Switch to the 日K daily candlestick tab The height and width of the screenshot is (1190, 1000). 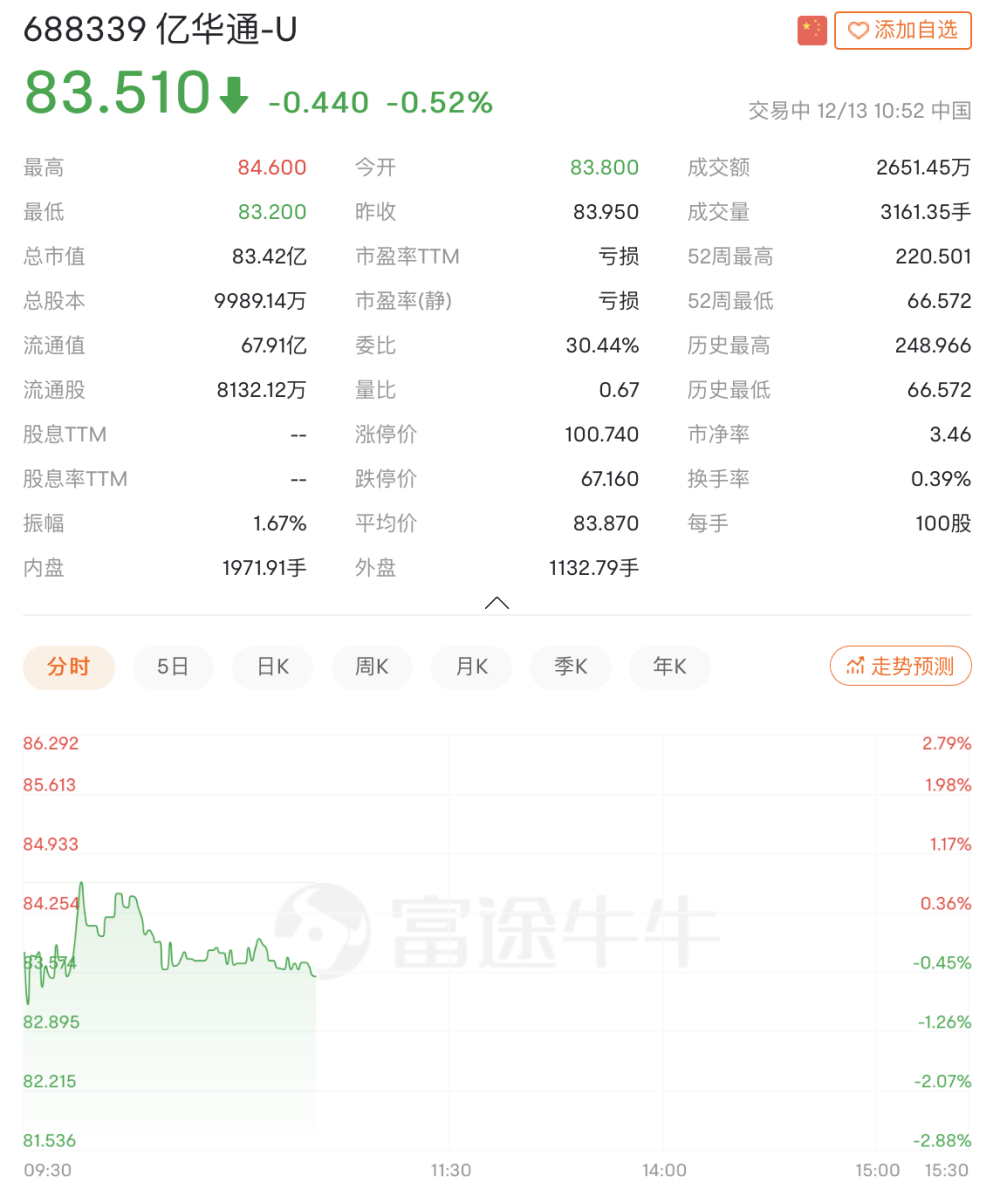coord(272,667)
